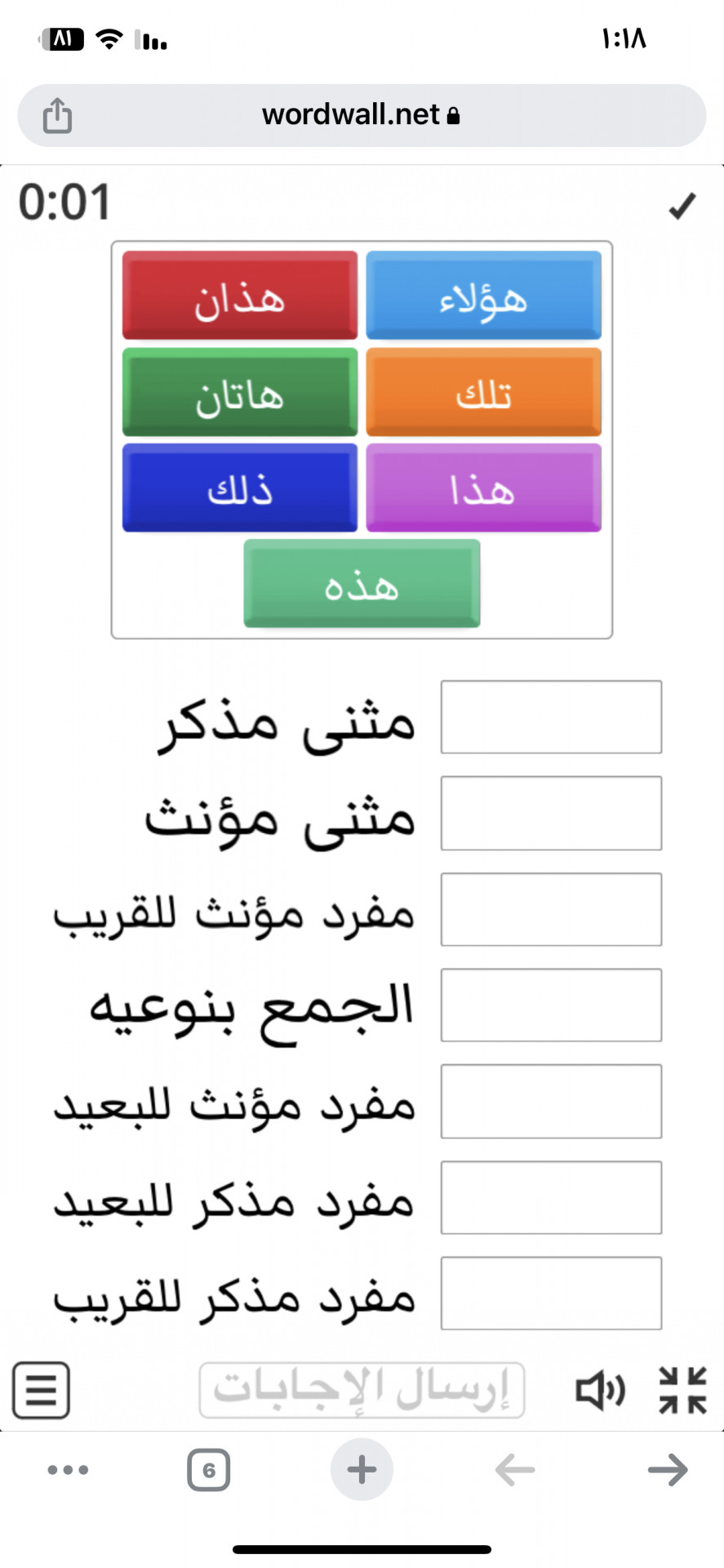Toggle the sound speaker icon

click(600, 1390)
